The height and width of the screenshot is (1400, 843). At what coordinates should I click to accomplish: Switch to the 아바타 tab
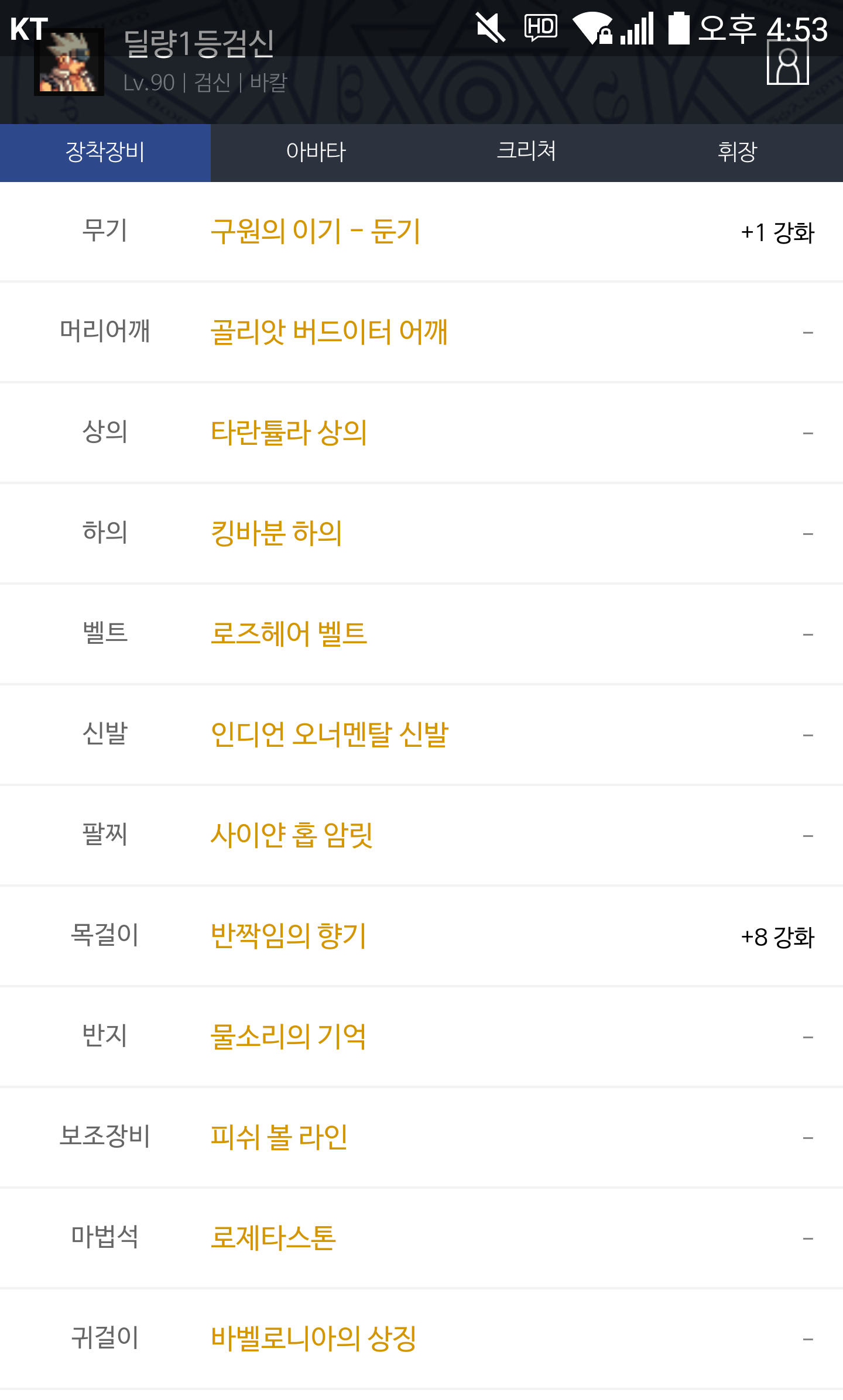(x=316, y=152)
